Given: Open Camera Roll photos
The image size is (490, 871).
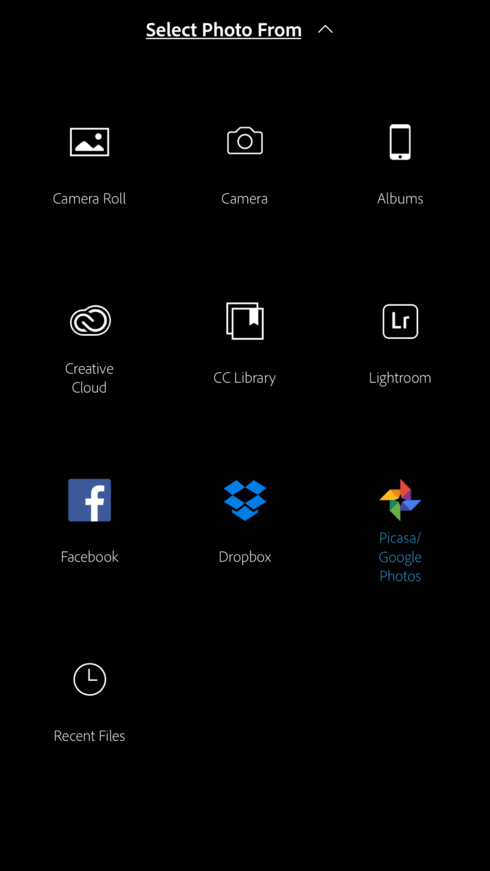Looking at the screenshot, I should tap(89, 165).
